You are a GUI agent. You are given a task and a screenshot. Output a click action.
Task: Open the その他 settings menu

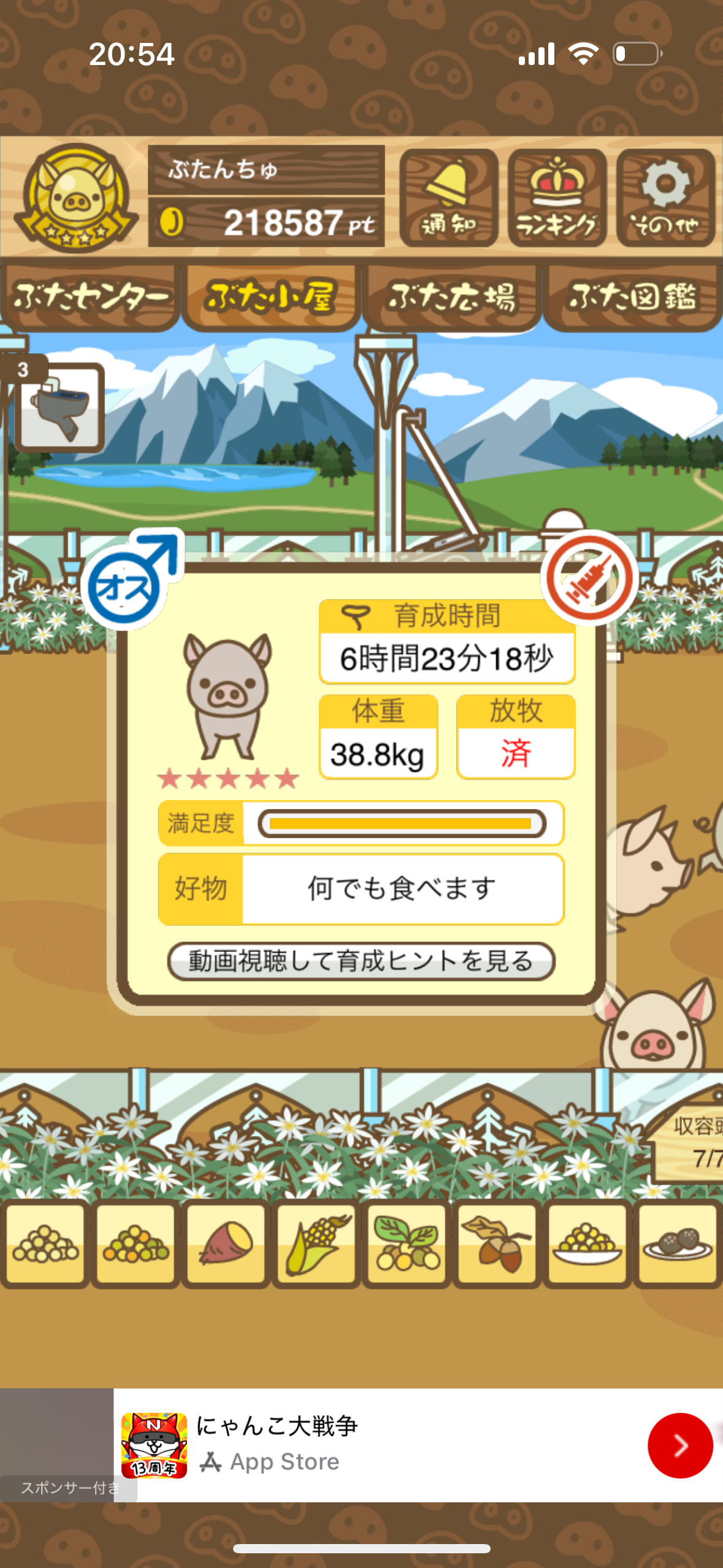(x=665, y=198)
